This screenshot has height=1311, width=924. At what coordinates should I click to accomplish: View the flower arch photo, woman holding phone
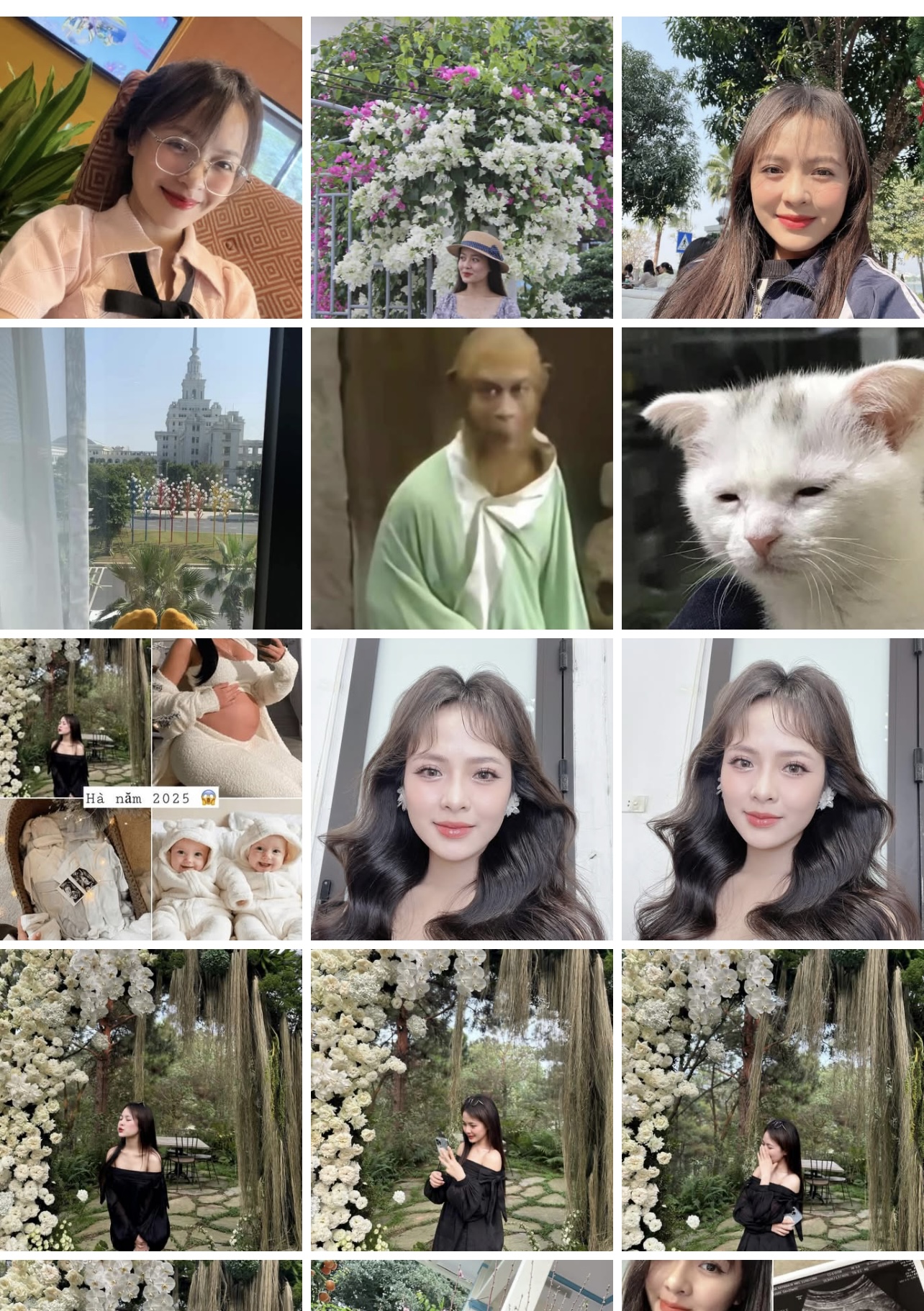pyautogui.click(x=461, y=1099)
